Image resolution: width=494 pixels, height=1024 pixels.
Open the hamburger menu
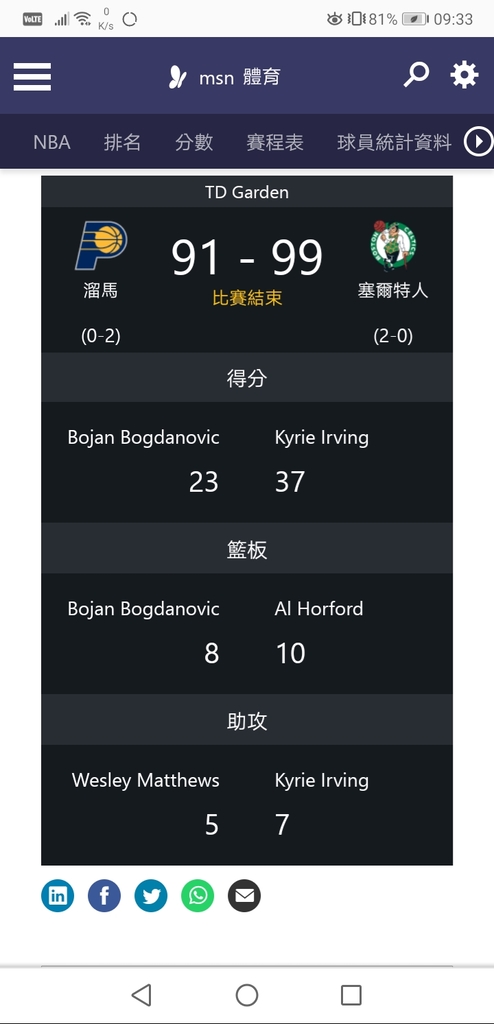[x=32, y=76]
